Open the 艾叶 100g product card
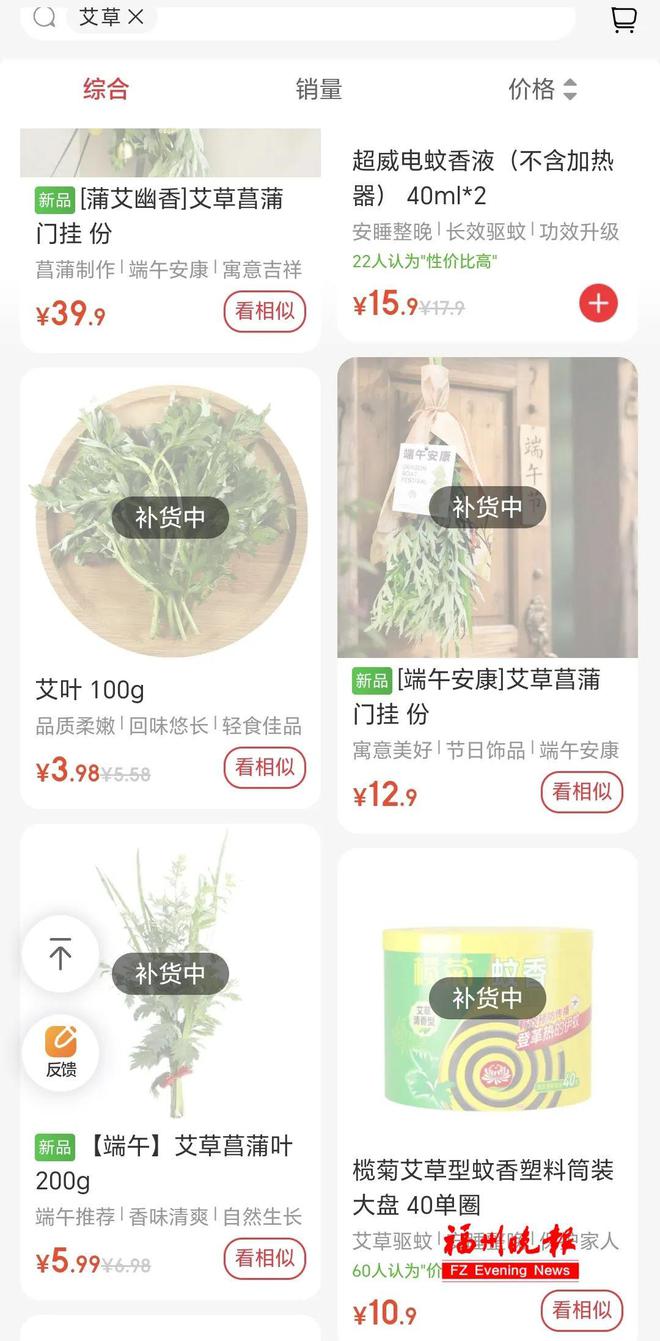Screen dimensions: 660x1341 click(170, 588)
